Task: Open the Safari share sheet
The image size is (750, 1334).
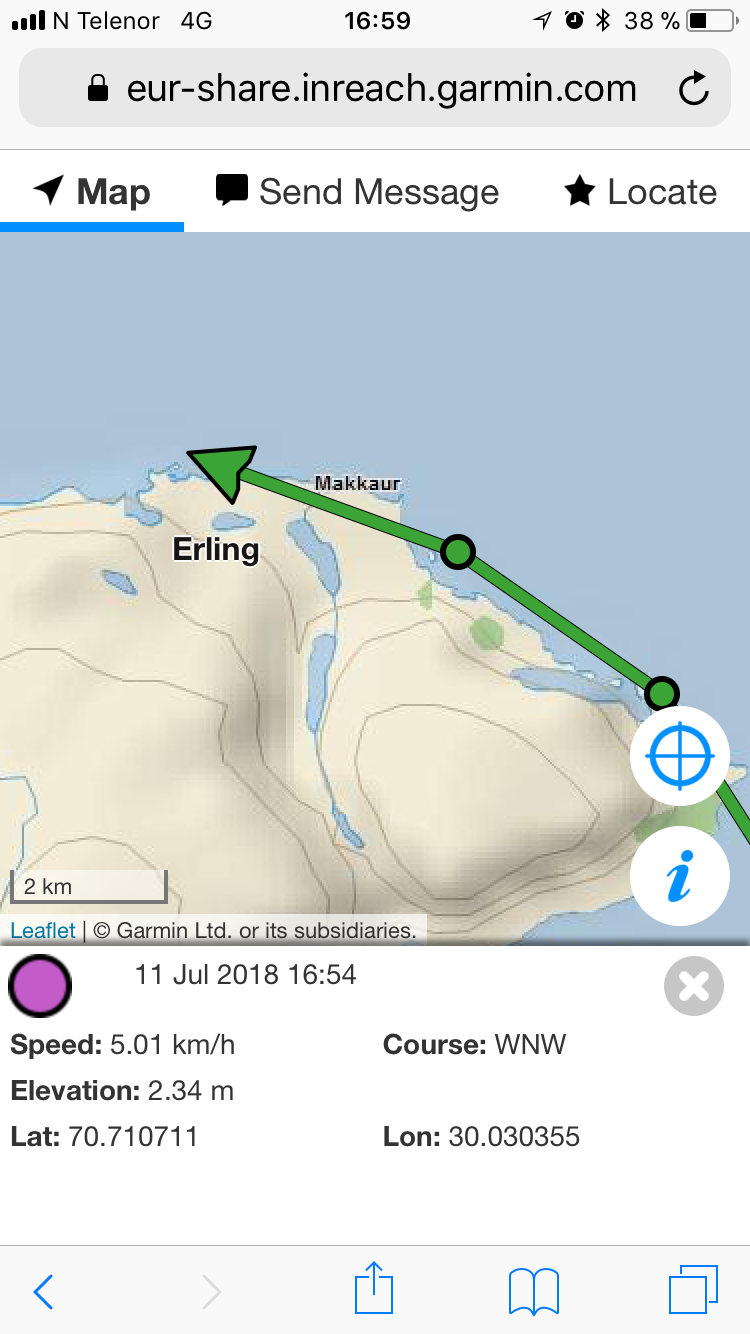Action: [x=374, y=1289]
